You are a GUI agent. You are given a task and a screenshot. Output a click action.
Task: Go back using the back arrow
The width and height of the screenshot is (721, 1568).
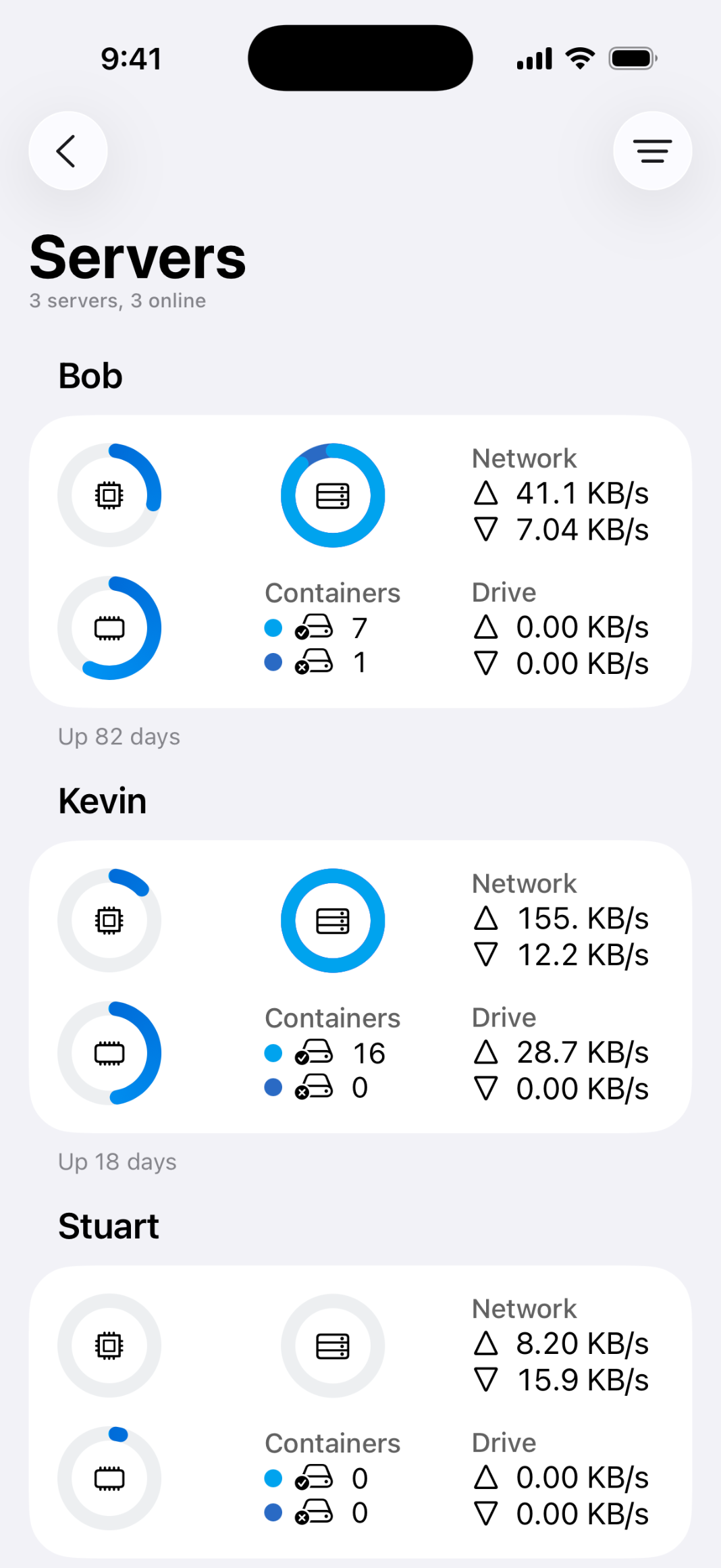coord(68,151)
